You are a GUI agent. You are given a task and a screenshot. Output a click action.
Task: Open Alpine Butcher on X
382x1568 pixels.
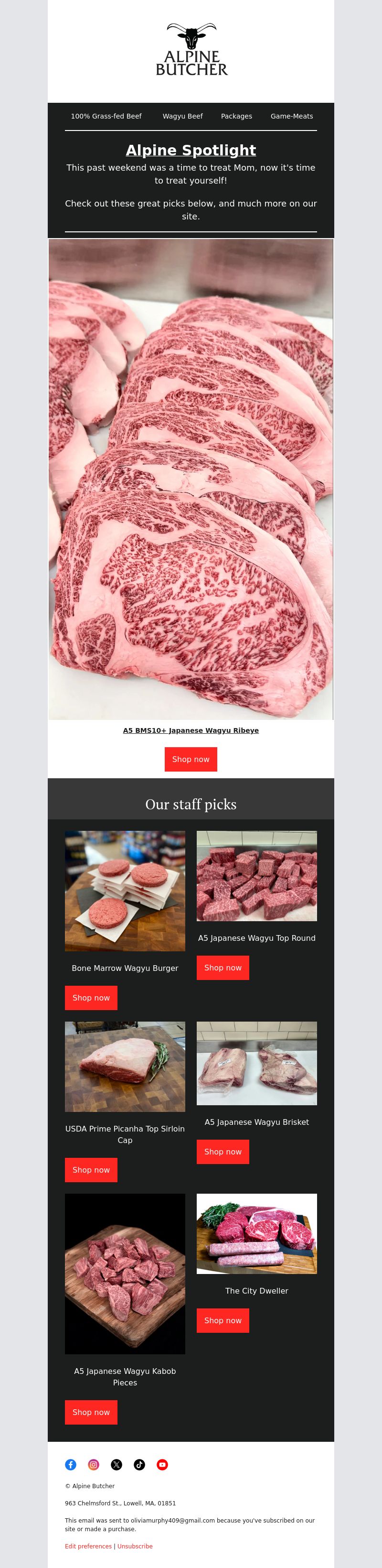pos(116,1465)
